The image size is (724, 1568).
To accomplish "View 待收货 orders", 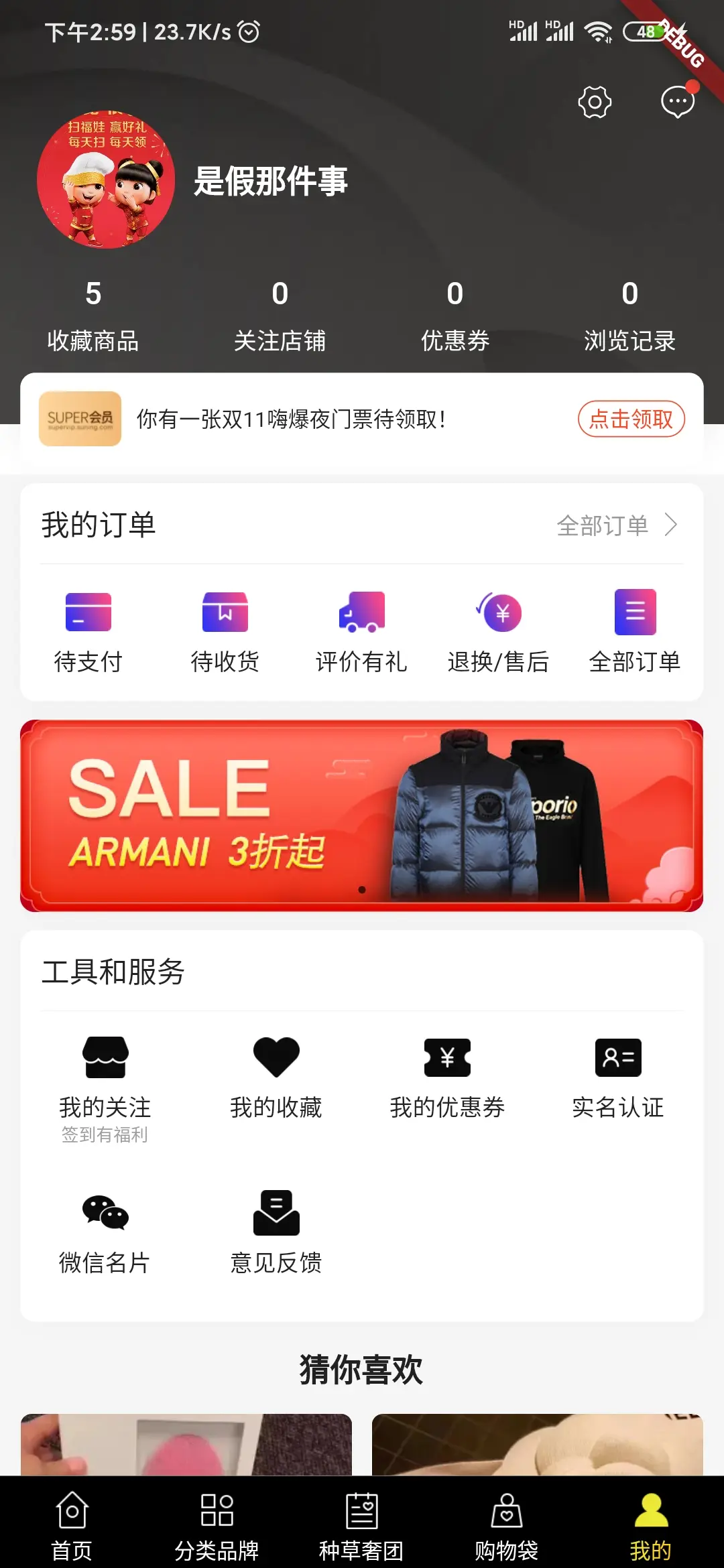I will coord(225,631).
